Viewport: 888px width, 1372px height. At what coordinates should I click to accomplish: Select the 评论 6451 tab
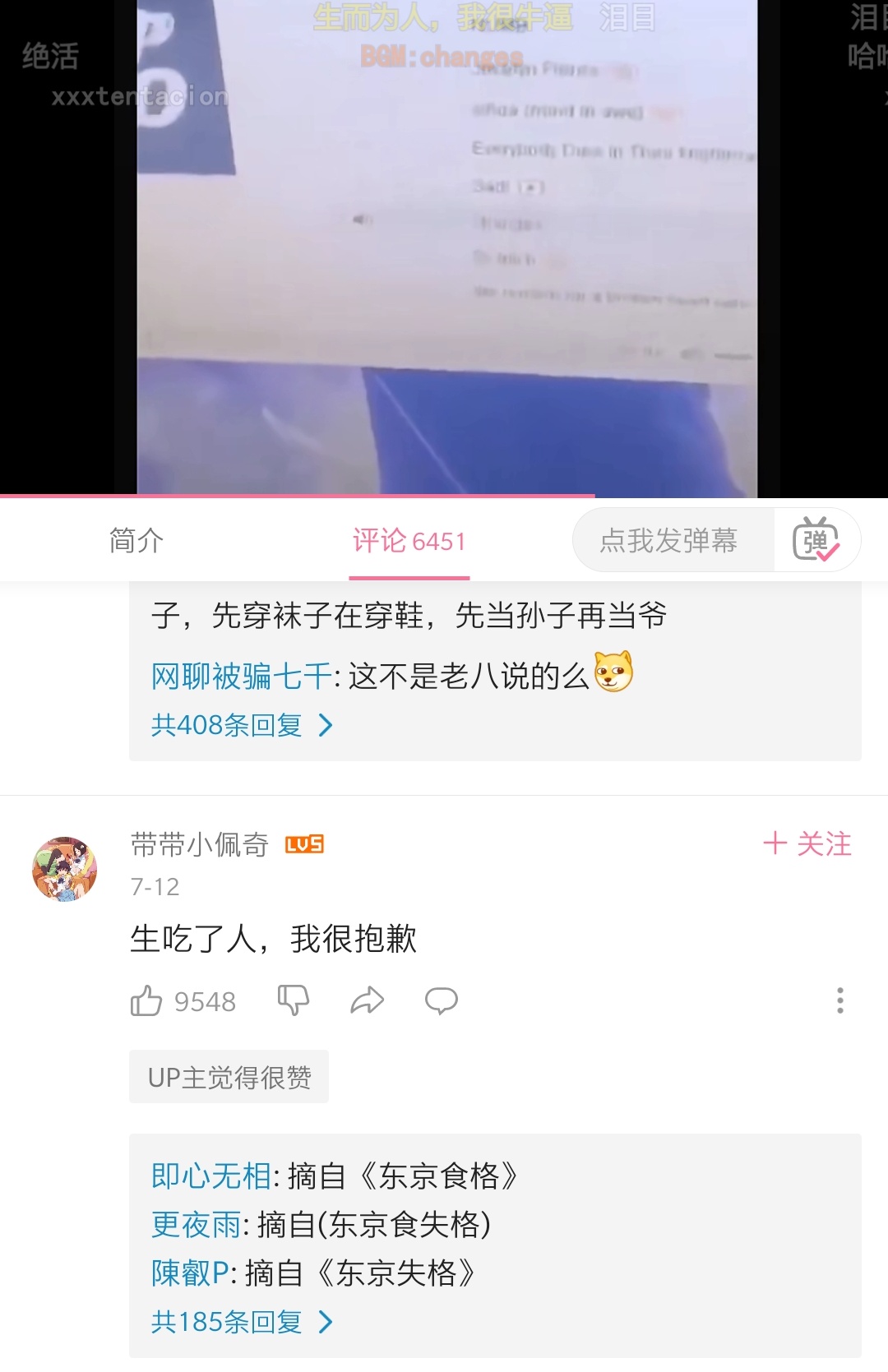point(409,541)
